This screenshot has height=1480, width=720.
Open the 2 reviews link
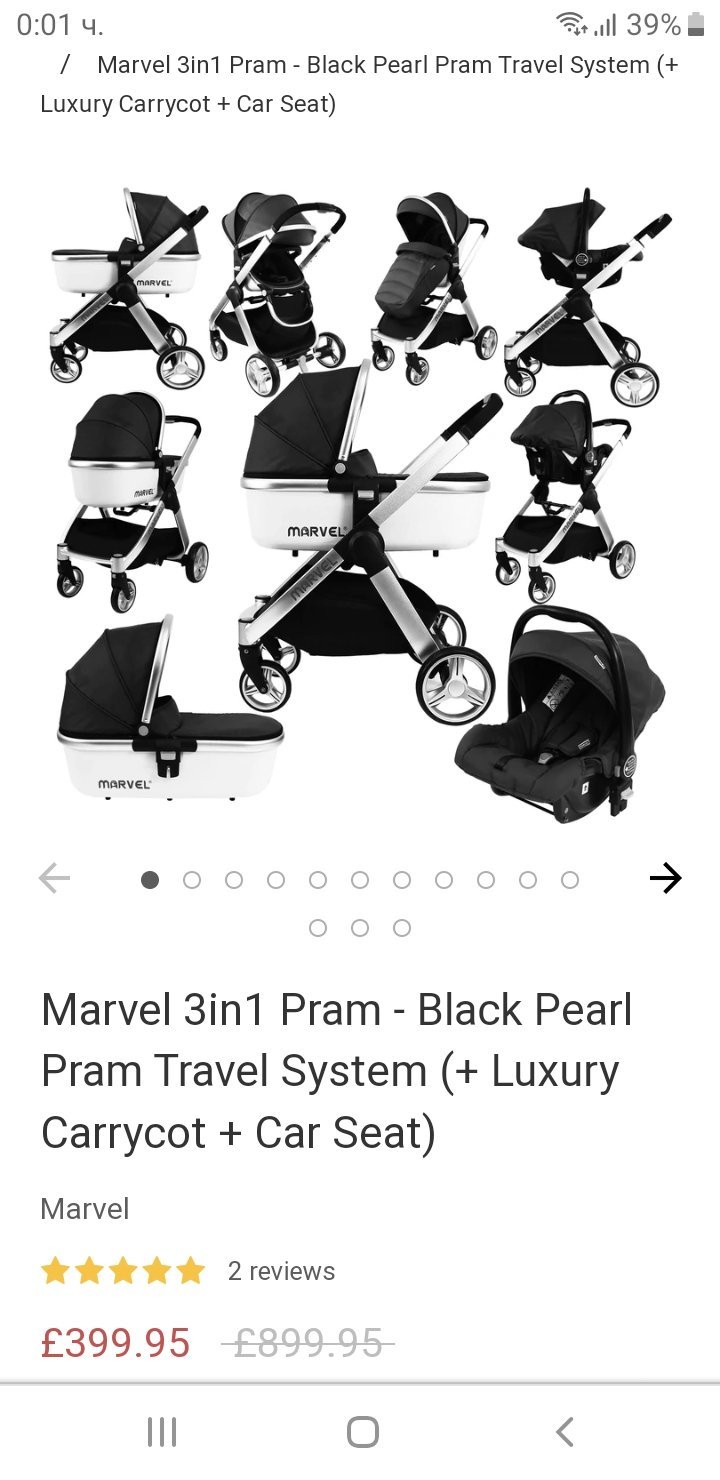click(x=281, y=1271)
